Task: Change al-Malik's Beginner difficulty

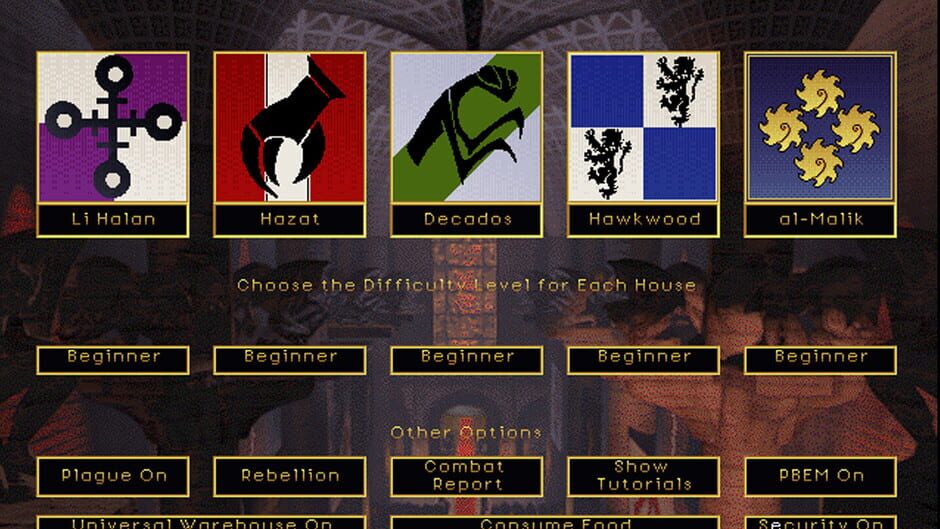Action: point(820,359)
